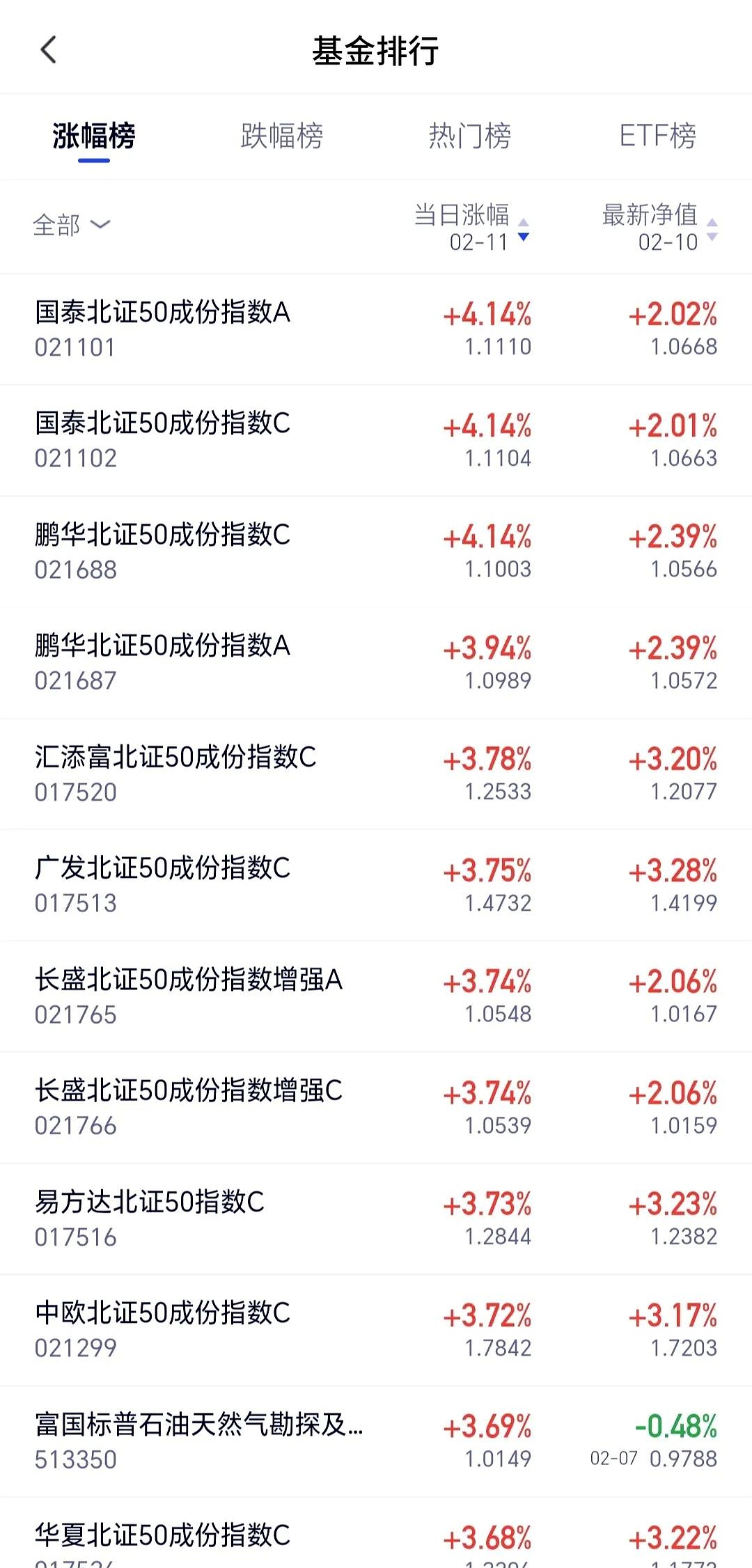
Task: Open fund 富国标普石油天然气勘探及…
Action: tap(376, 1441)
